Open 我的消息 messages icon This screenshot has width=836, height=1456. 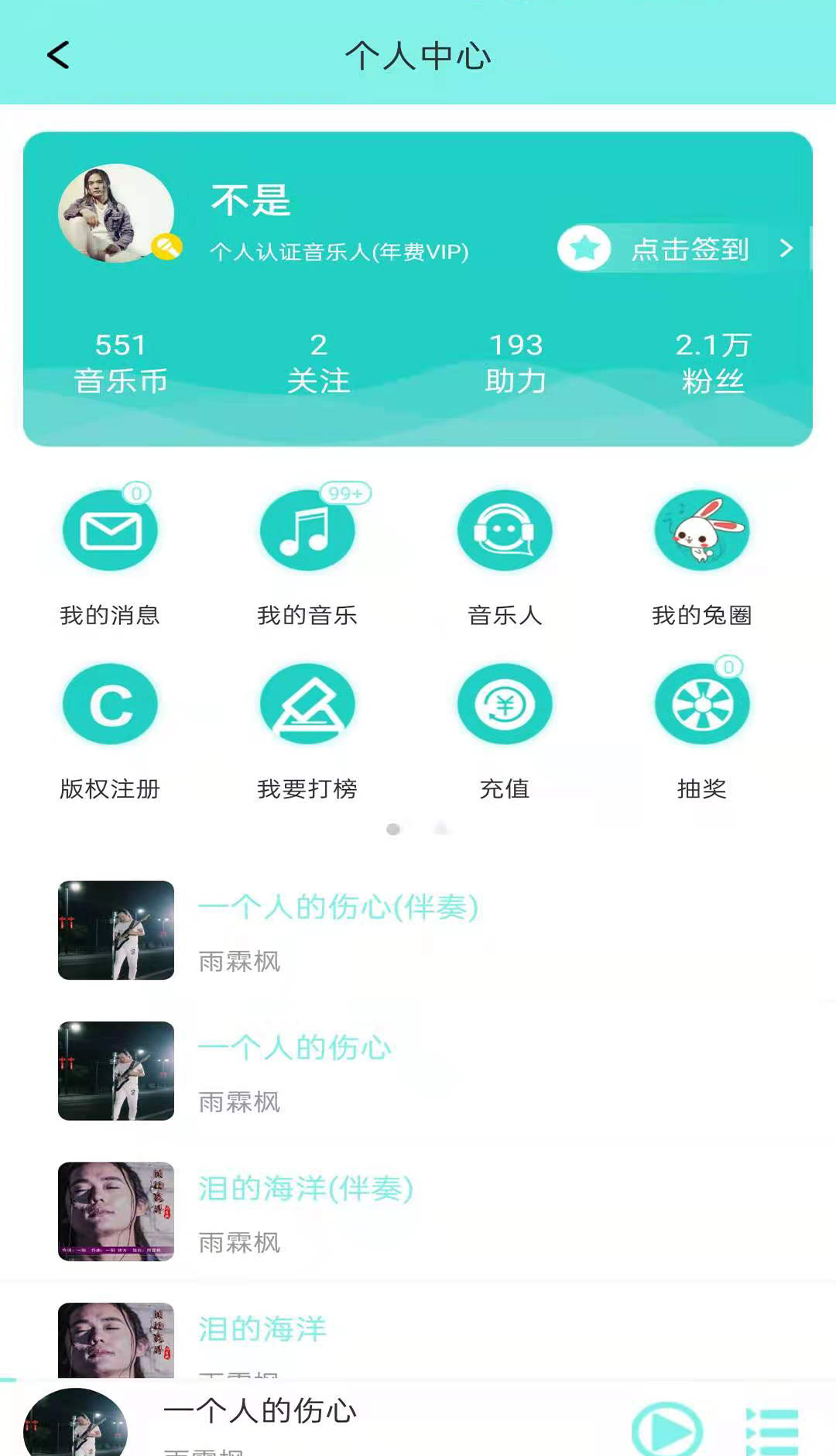tap(109, 531)
